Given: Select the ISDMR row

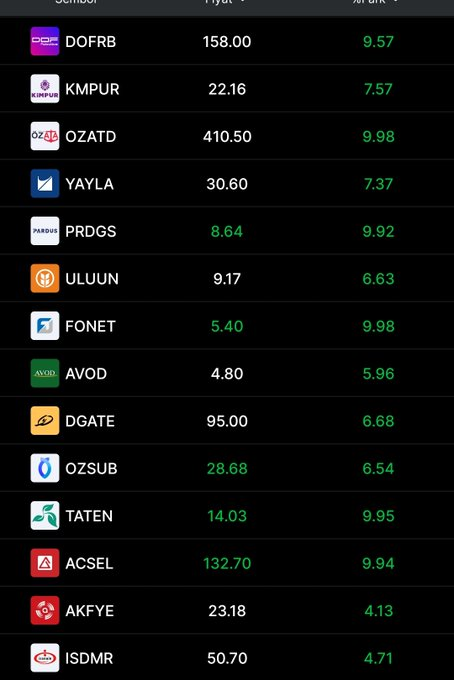Looking at the screenshot, I should [x=227, y=657].
